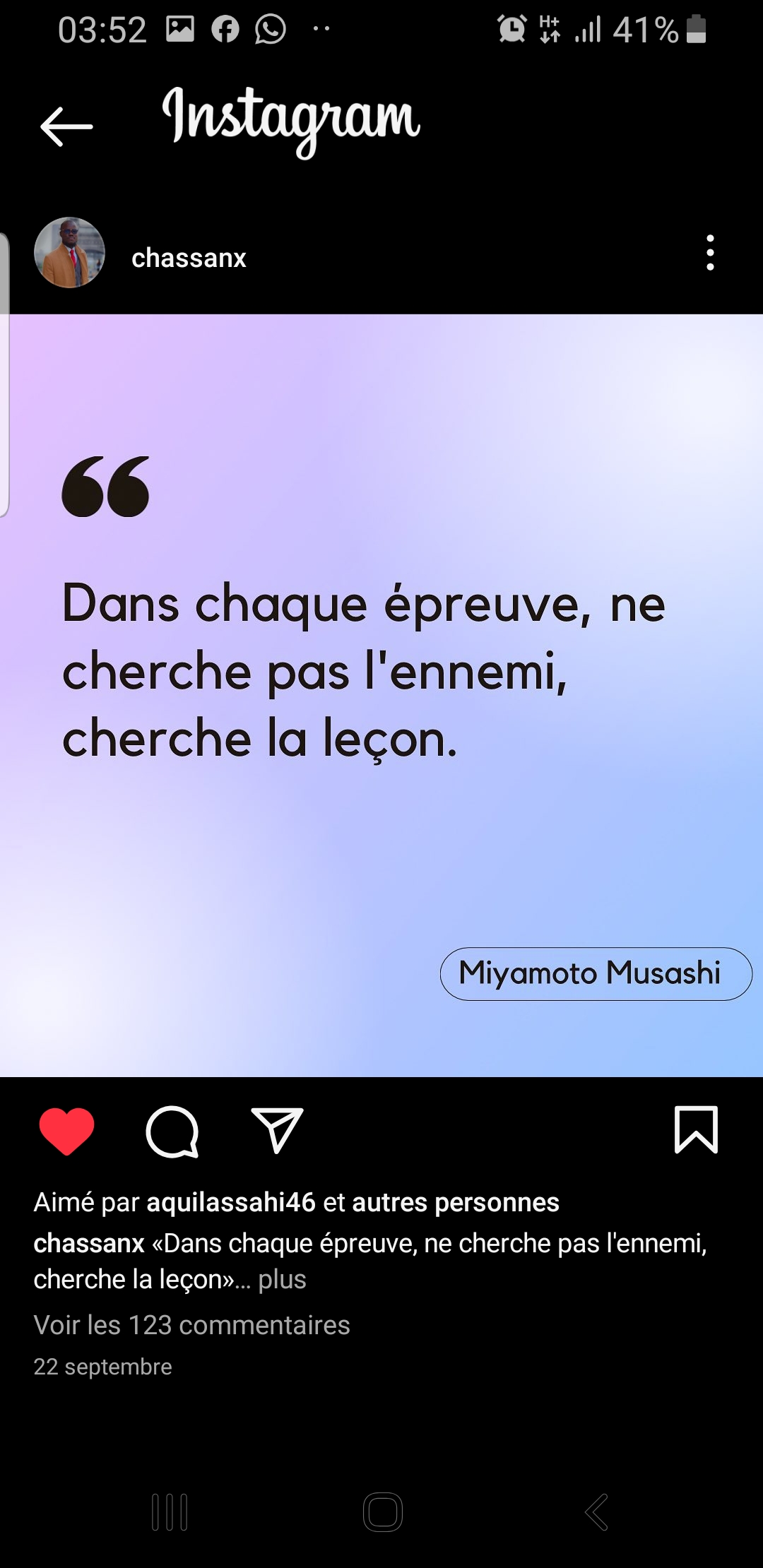This screenshot has height=1568, width=763.
Task: Open aquilassahi46's profile from likes
Action: coord(231,1202)
